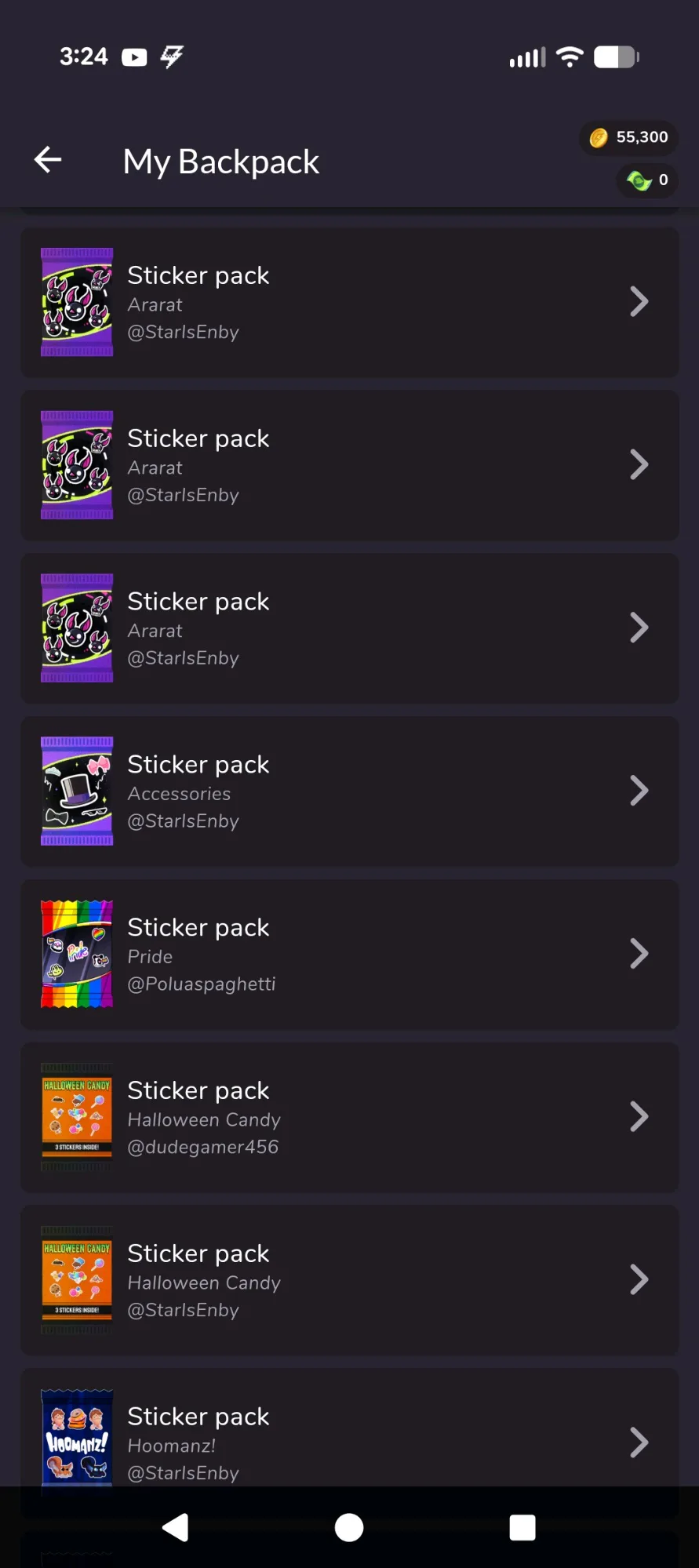Image resolution: width=699 pixels, height=1568 pixels.
Task: Open the 55,300 coin balance
Action: click(629, 137)
